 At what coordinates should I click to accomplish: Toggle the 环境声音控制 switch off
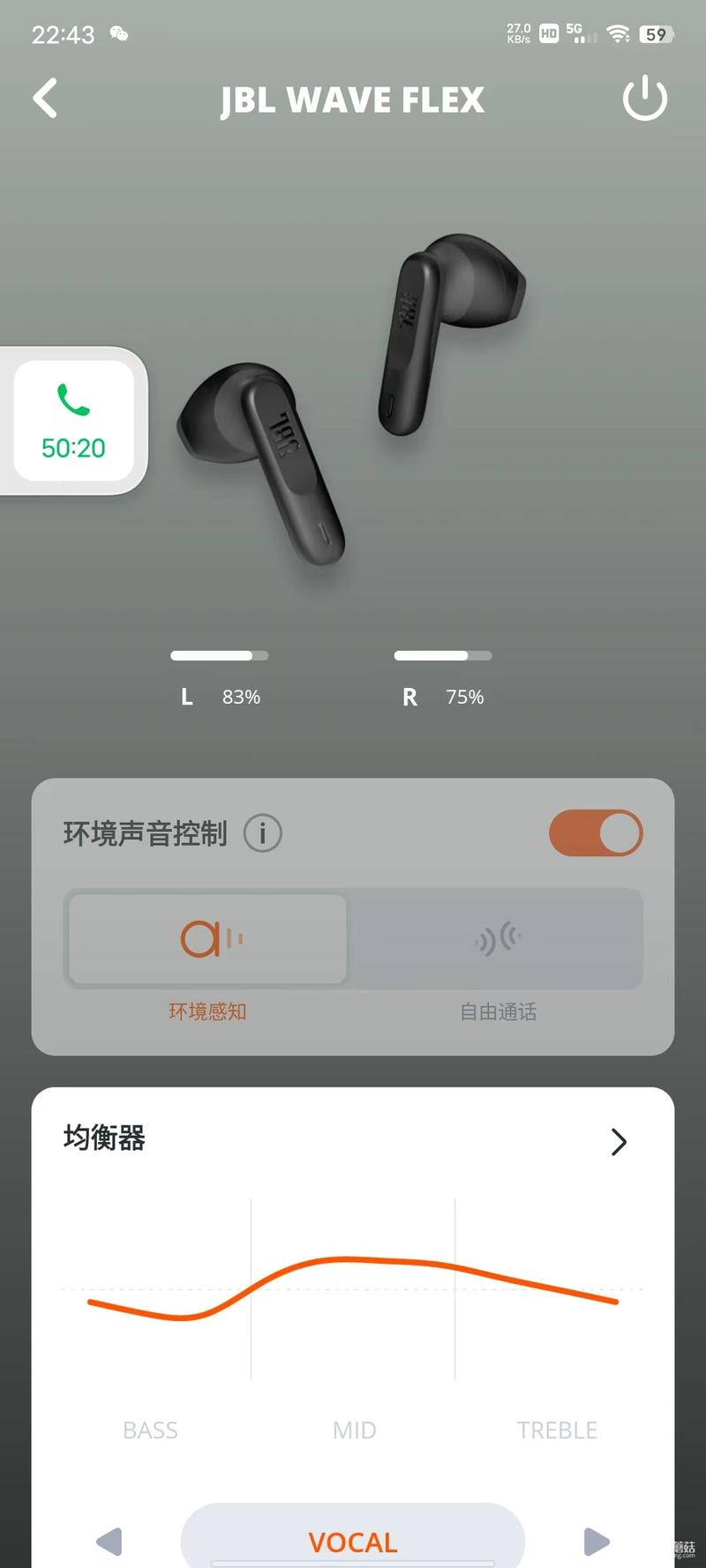[x=596, y=833]
